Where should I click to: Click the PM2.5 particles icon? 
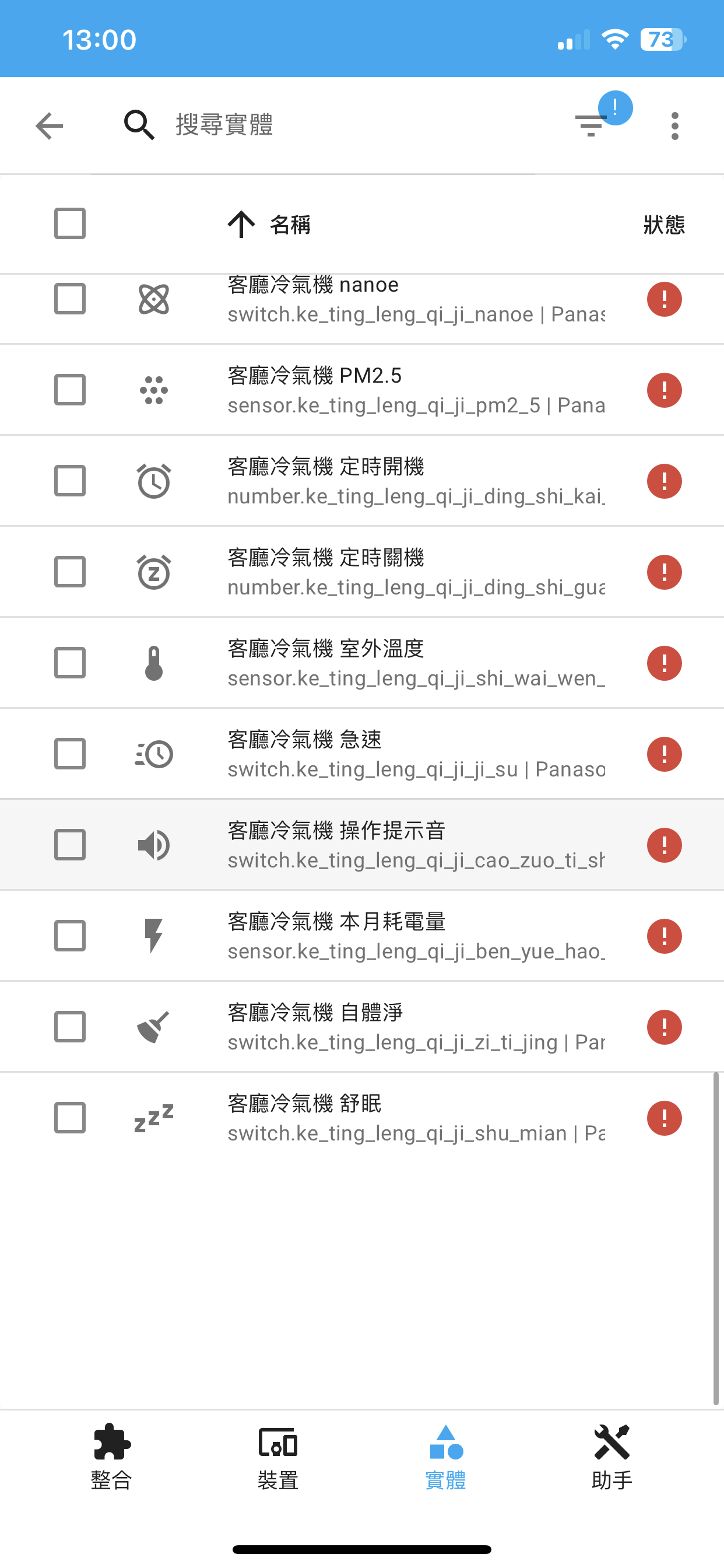tap(153, 390)
